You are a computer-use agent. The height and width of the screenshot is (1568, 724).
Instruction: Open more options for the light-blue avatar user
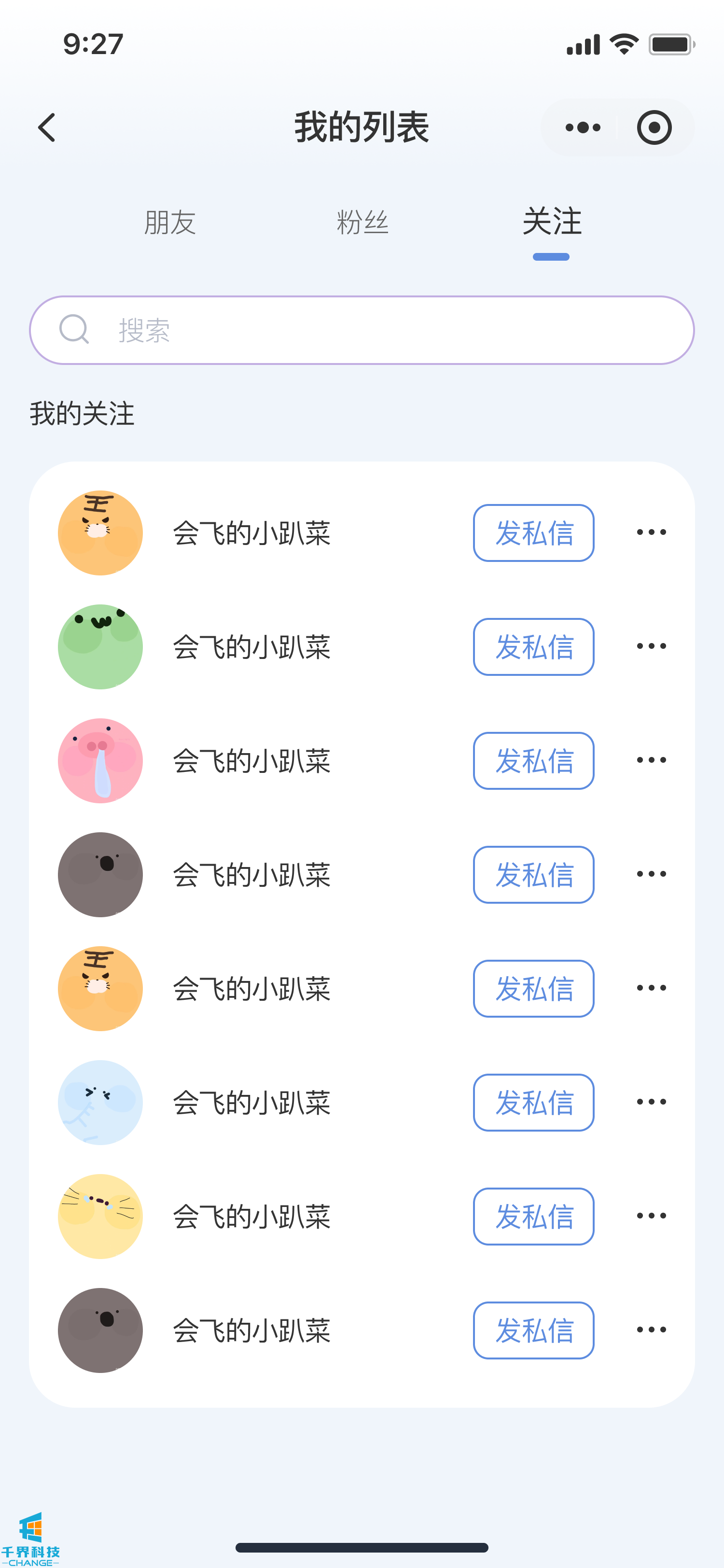[651, 1102]
